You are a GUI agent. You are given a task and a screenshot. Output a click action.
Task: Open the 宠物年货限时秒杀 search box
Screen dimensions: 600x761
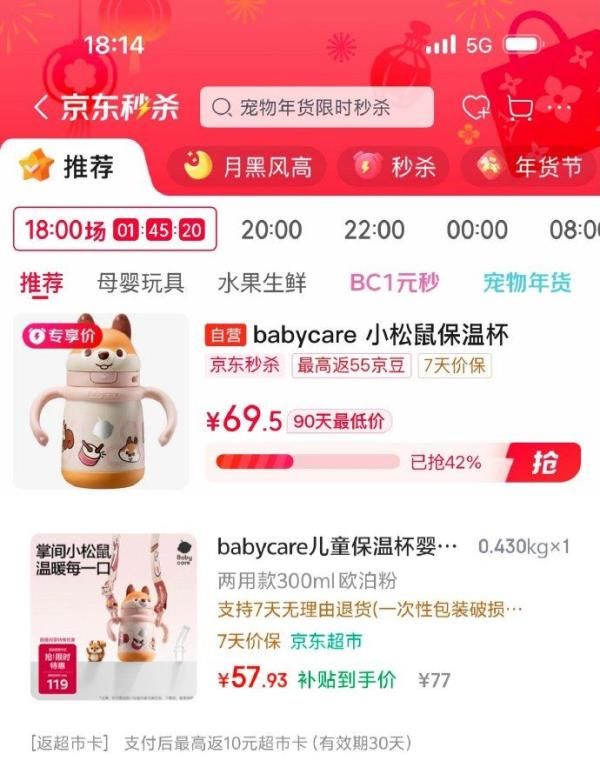pos(317,108)
